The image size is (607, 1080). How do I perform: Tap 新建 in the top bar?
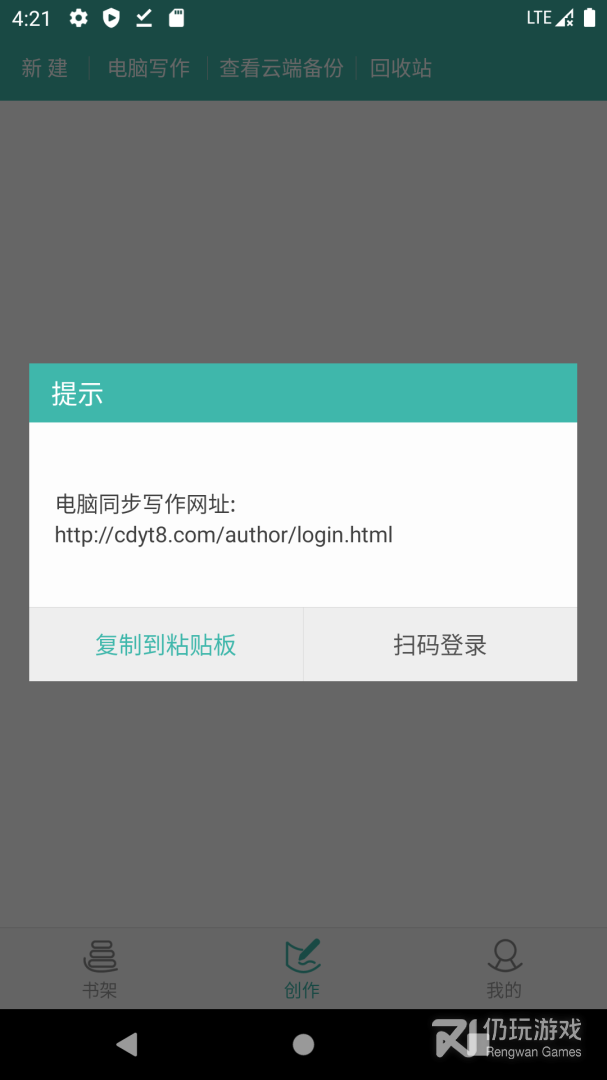[x=45, y=68]
